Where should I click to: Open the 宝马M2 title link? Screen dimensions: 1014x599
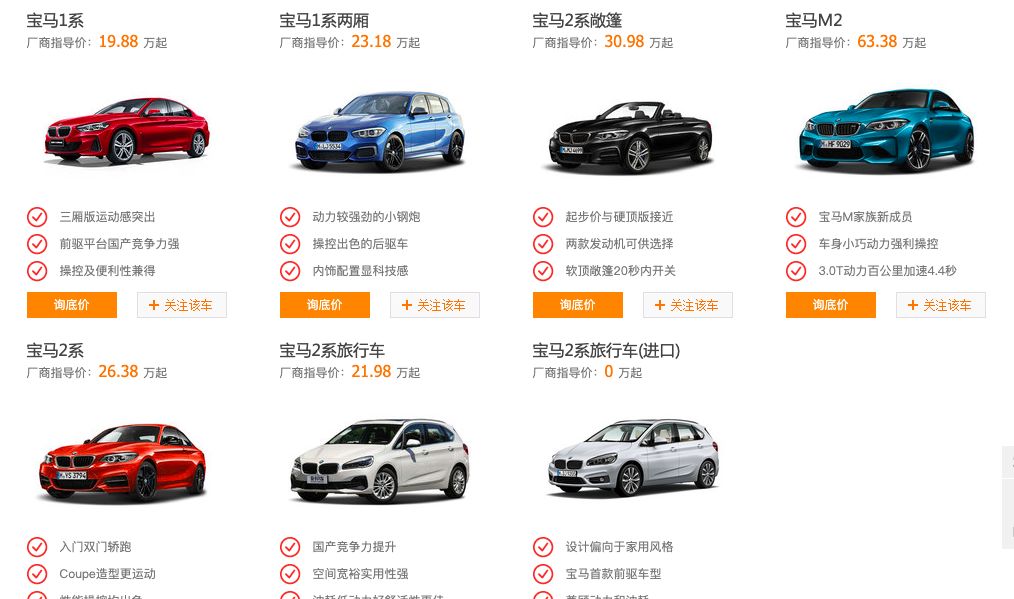tap(814, 20)
